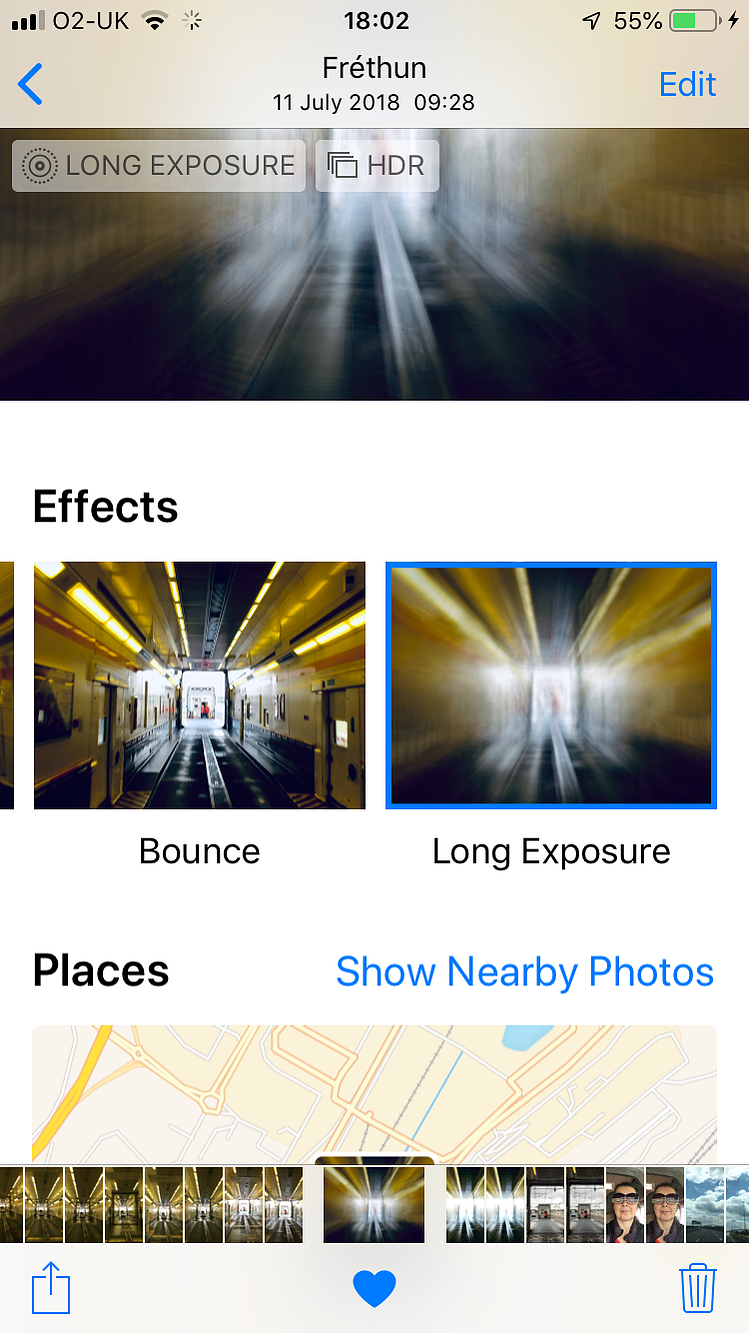This screenshot has height=1333, width=749.
Task: Toggle favorite with the heart icon
Action: click(374, 1288)
